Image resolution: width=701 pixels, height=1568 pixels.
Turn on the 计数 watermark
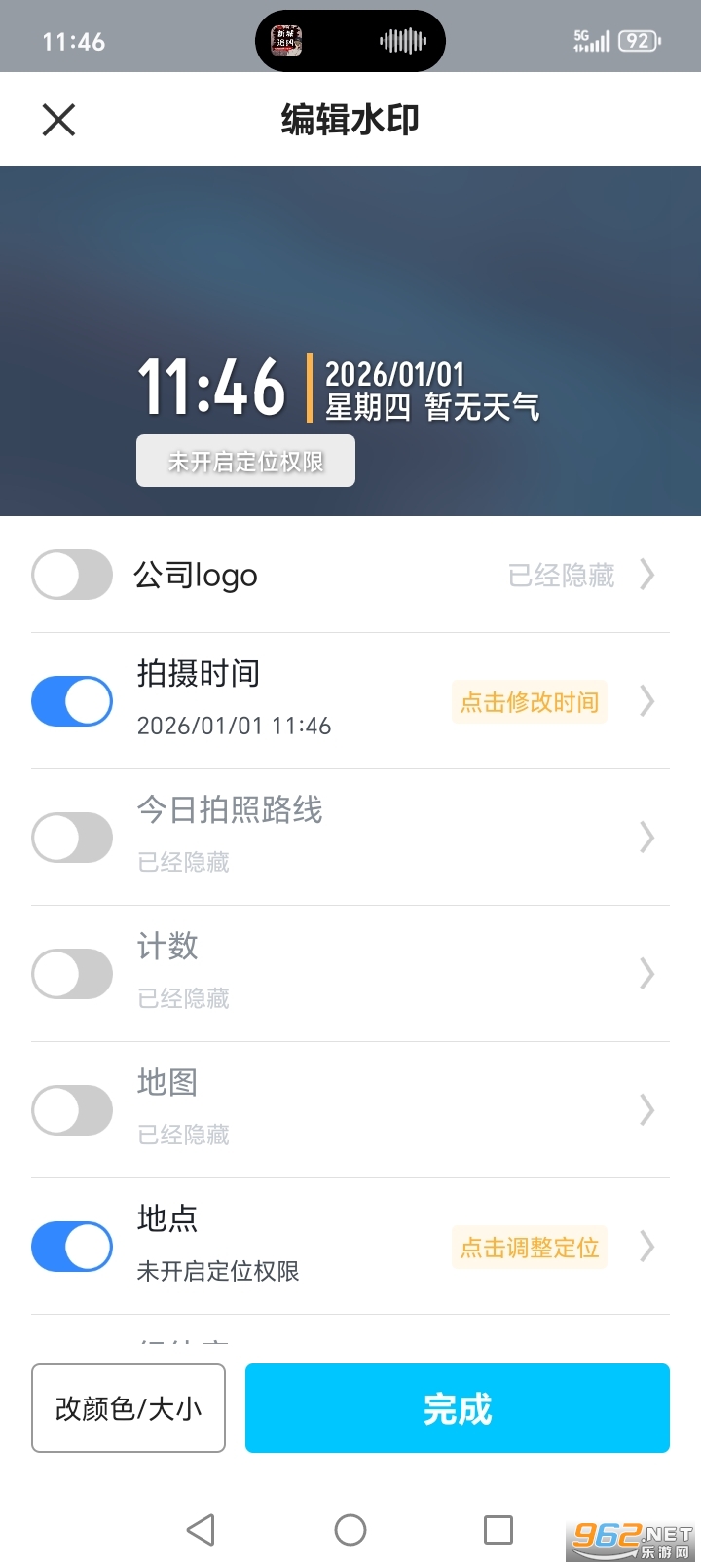[71, 973]
